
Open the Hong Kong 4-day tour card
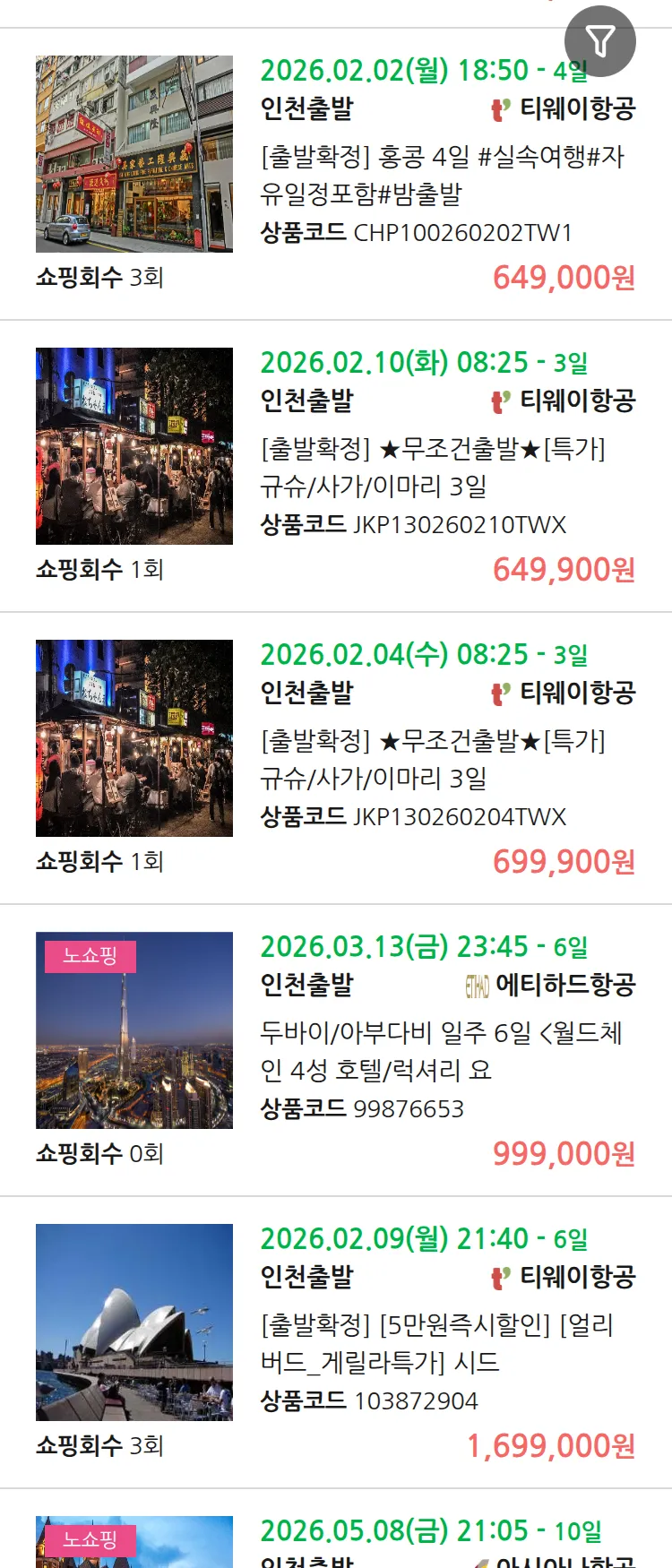(x=441, y=176)
